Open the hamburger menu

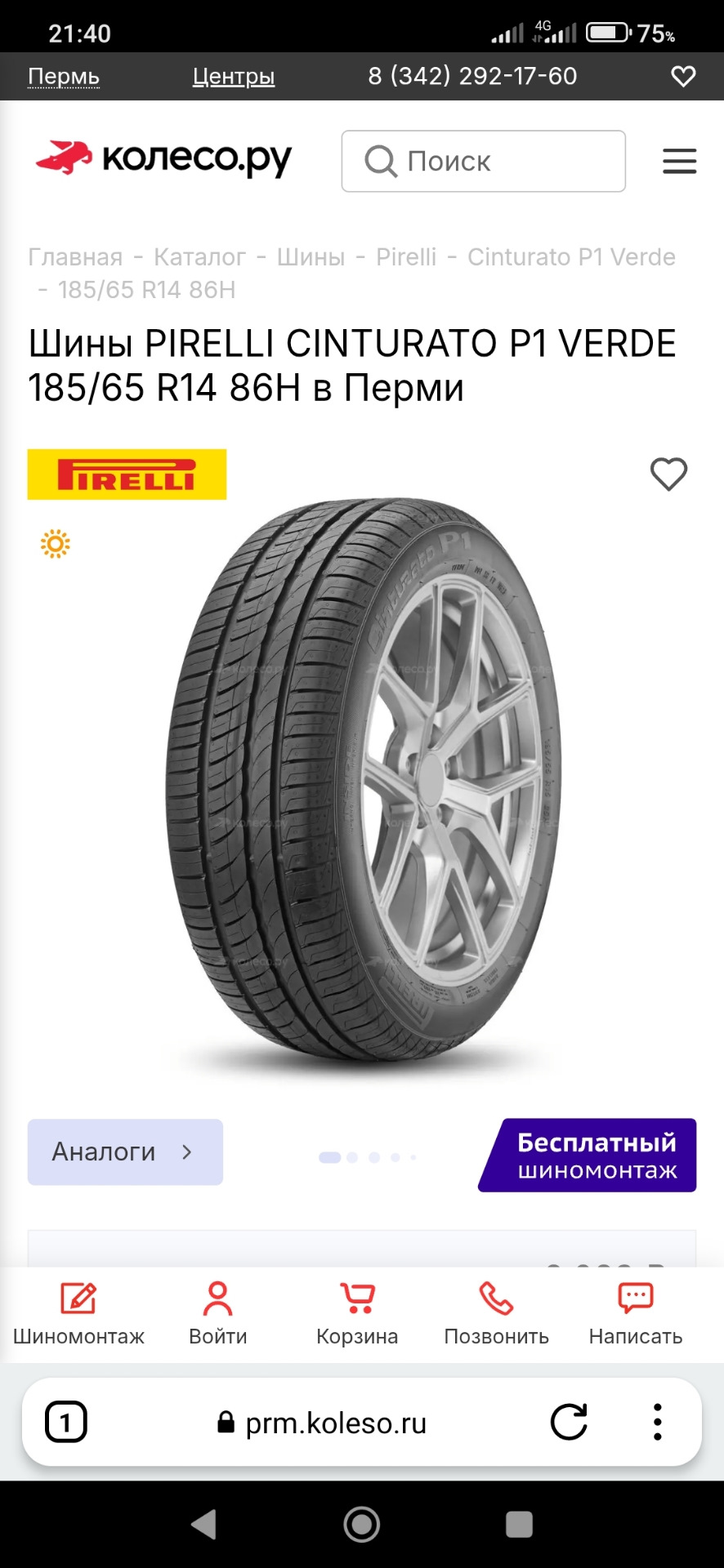[679, 161]
